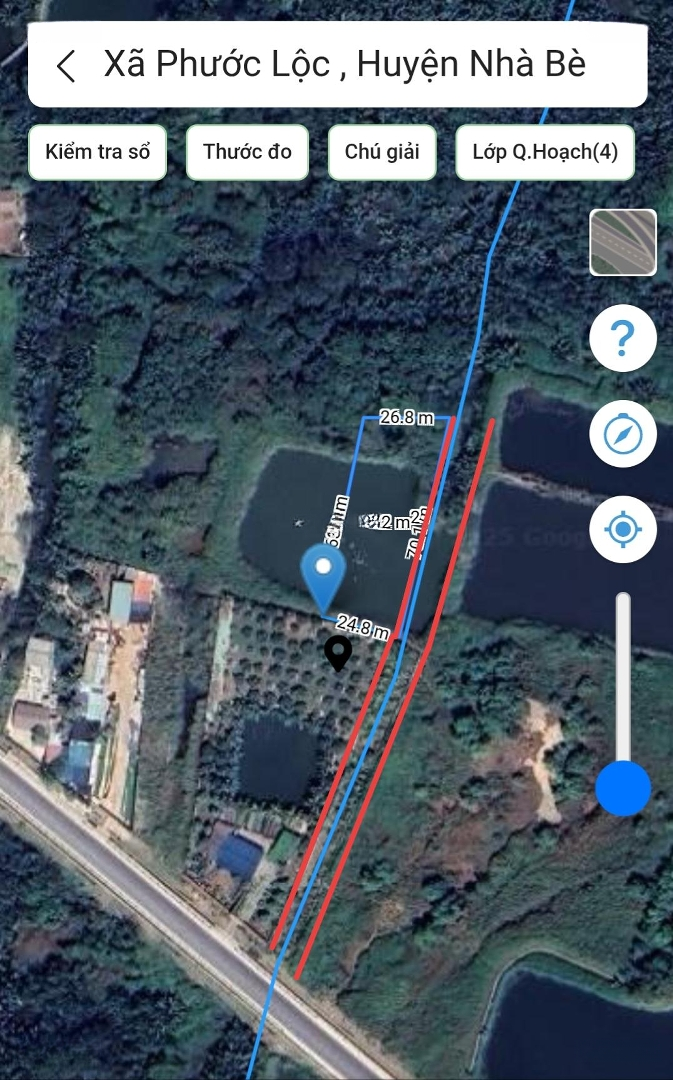673x1080 pixels.
Task: Tap the blue slider handle
Action: coord(623,788)
